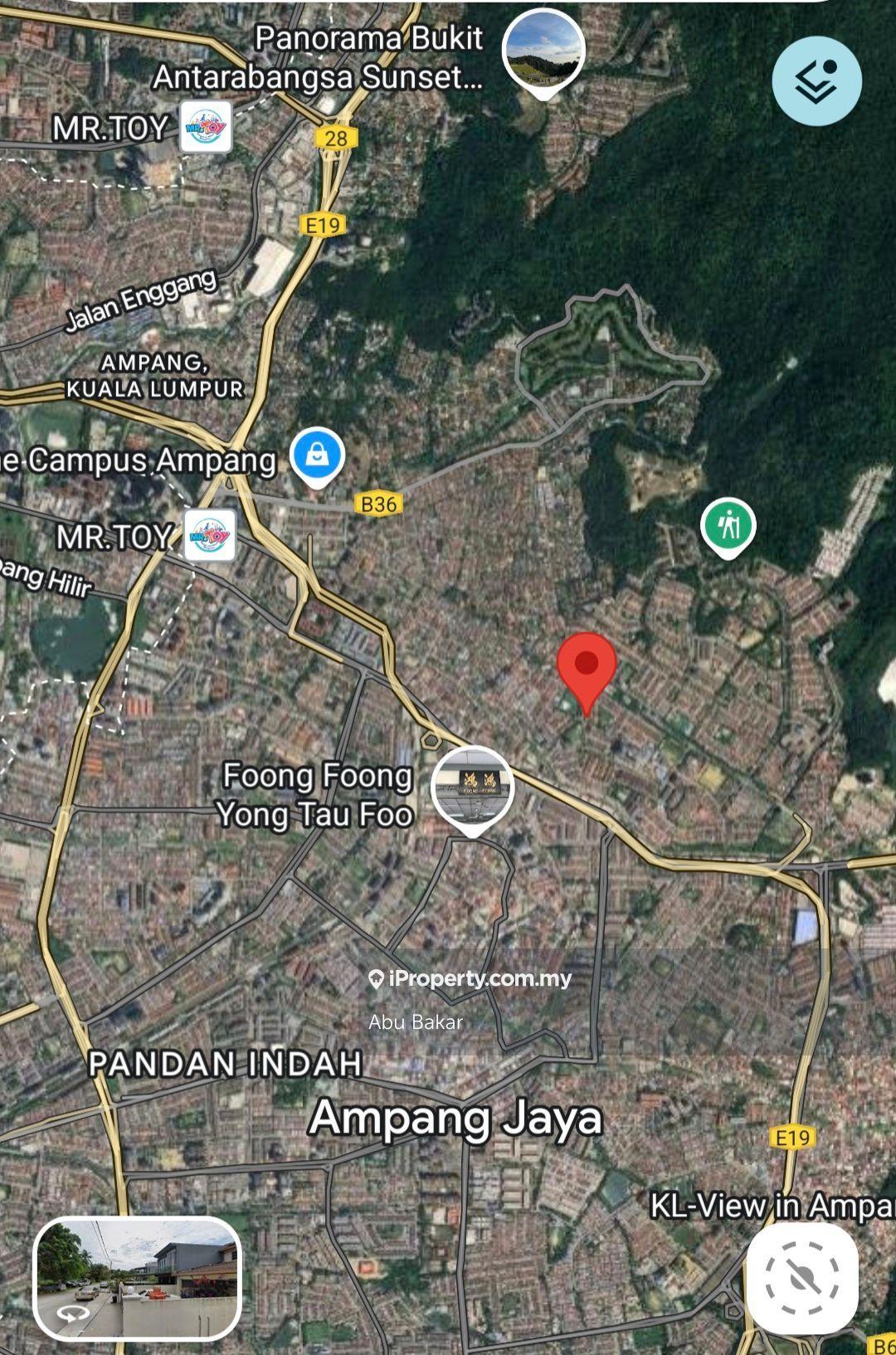
Task: Select the green hiking trail marker
Action: click(x=728, y=526)
